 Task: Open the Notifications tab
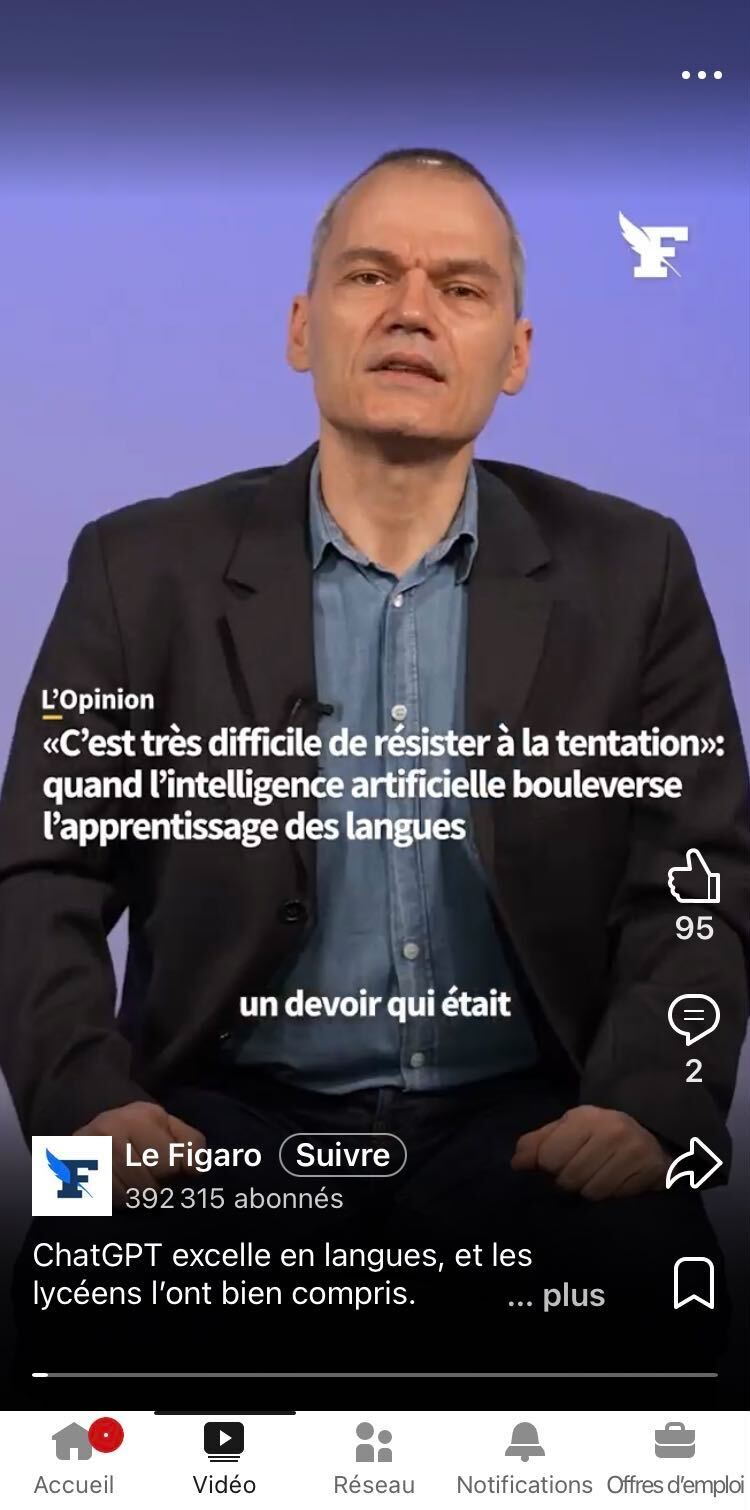pos(524,1458)
